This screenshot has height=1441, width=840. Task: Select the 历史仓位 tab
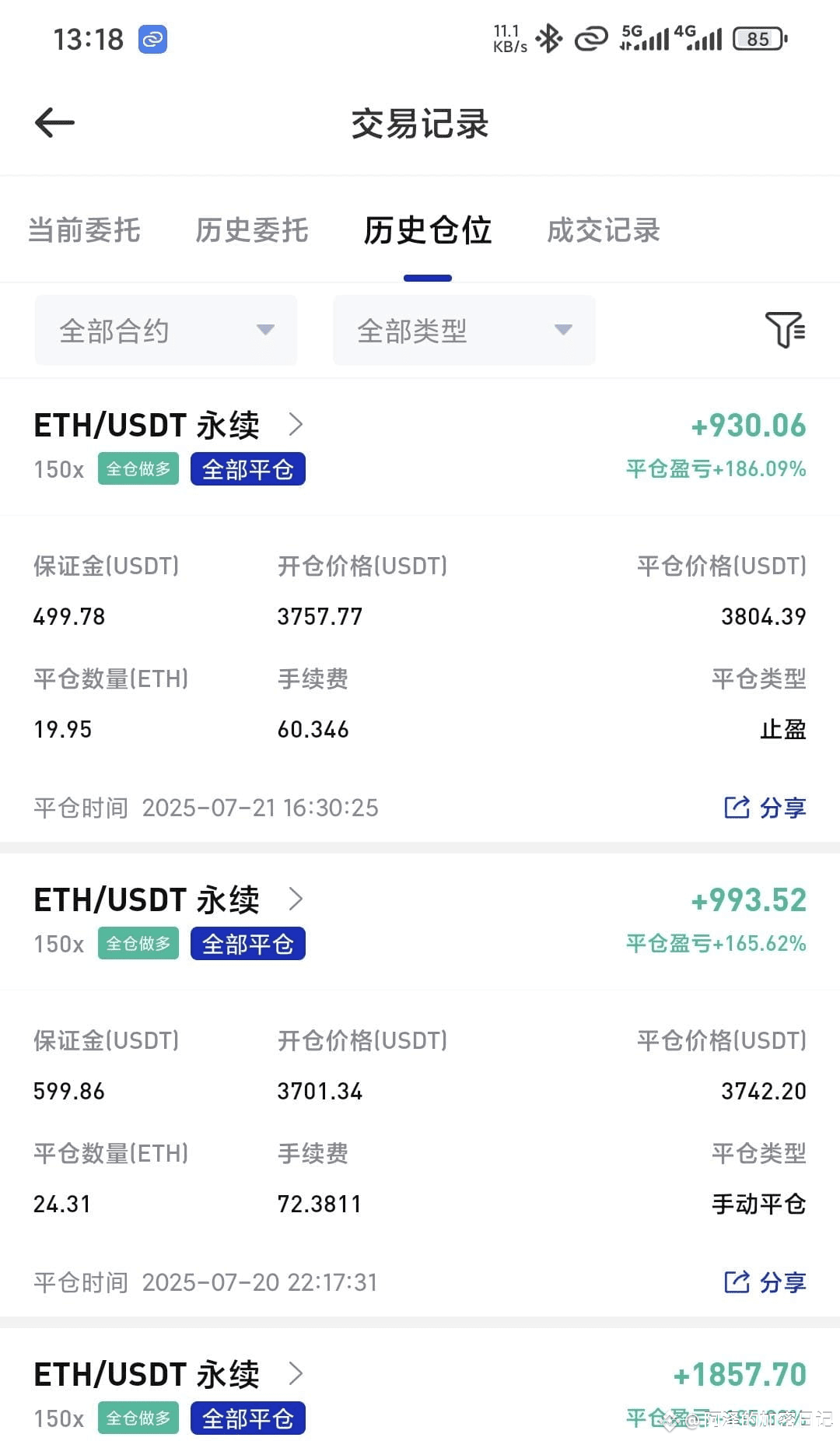428,230
